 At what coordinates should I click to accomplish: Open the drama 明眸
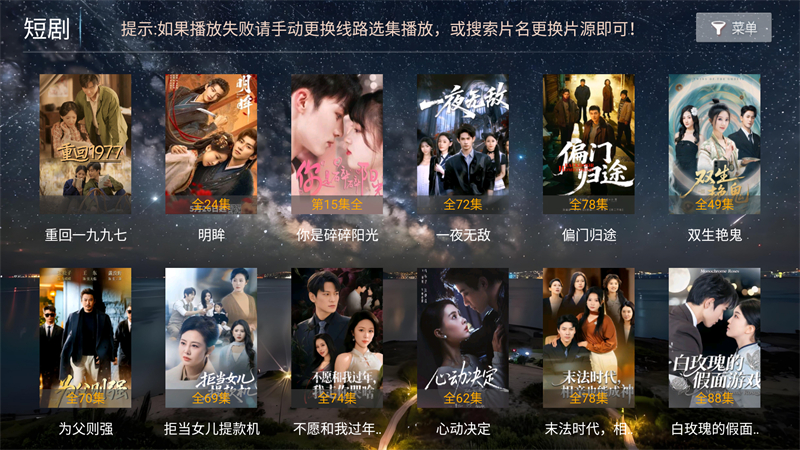pos(211,144)
